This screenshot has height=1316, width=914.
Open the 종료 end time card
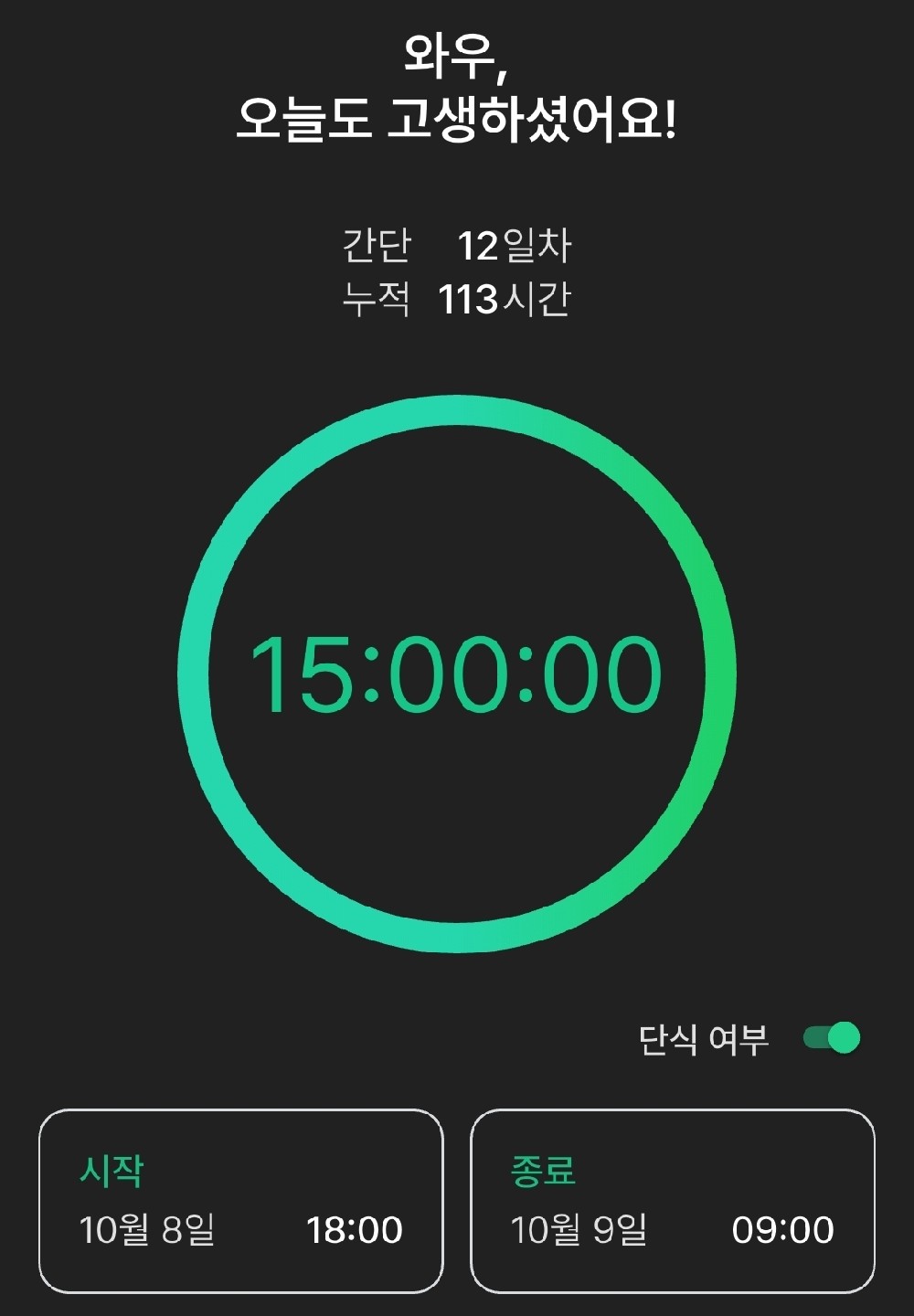point(672,1201)
